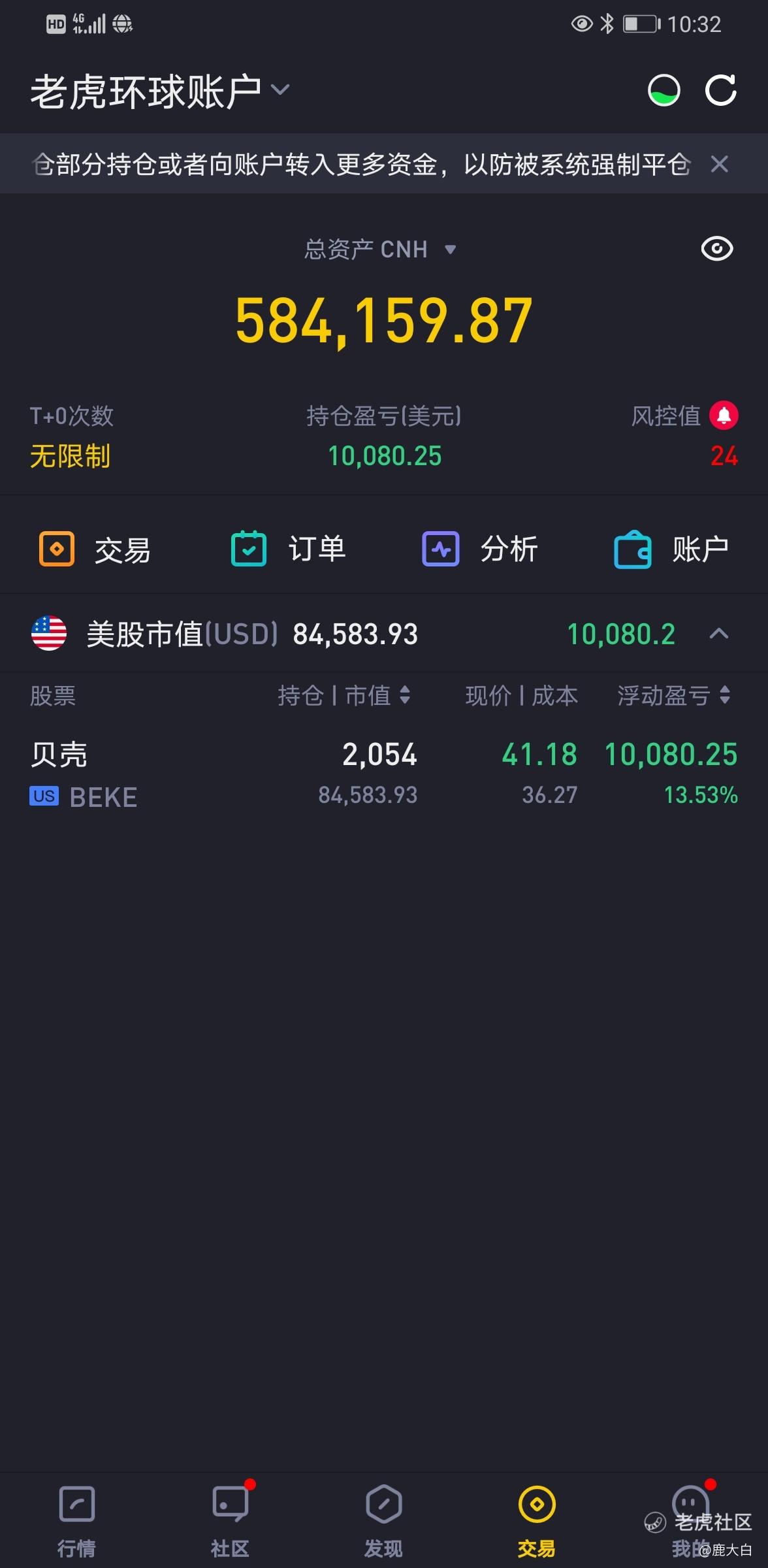The image size is (768, 1568).
Task: Collapse the 美股市值 holdings section
Action: tap(719, 634)
